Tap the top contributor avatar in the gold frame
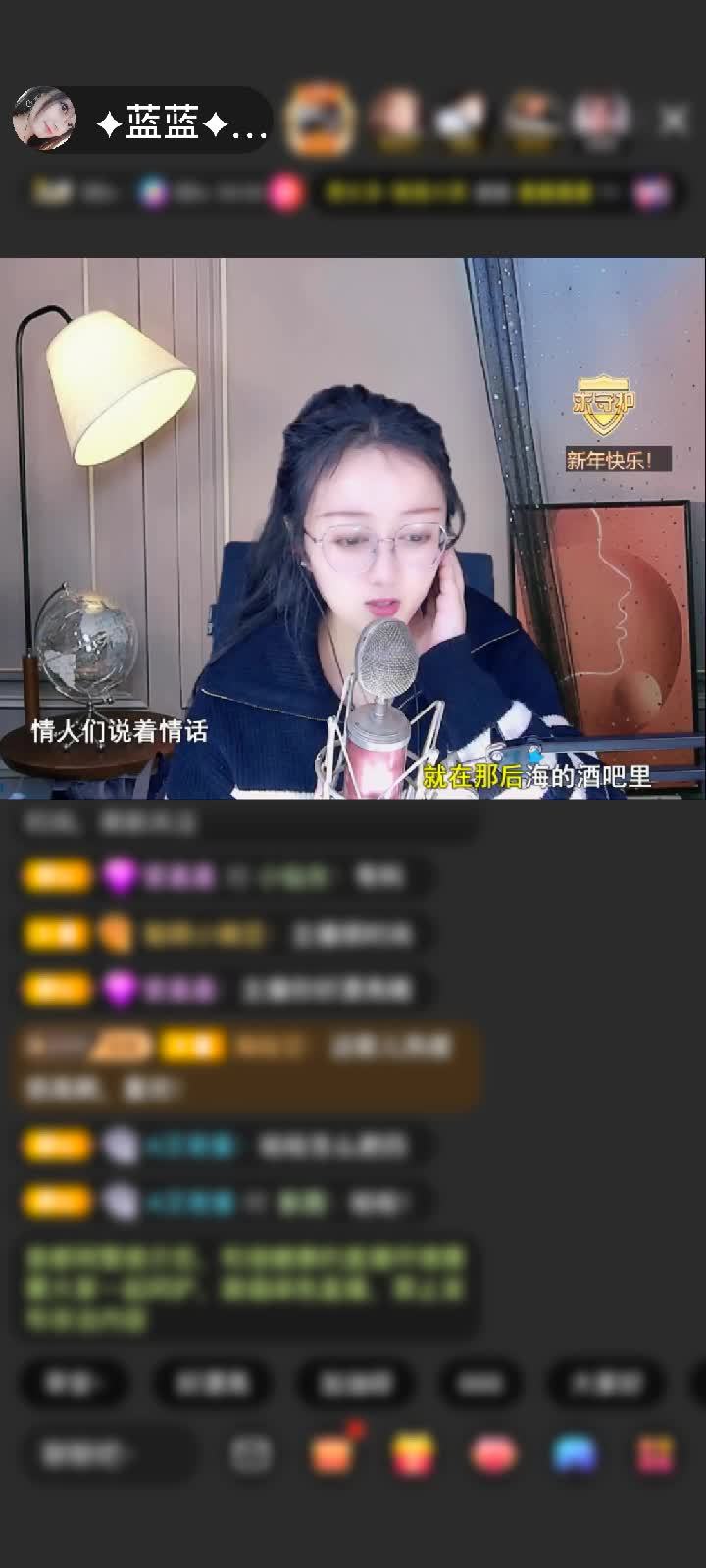 pyautogui.click(x=322, y=118)
